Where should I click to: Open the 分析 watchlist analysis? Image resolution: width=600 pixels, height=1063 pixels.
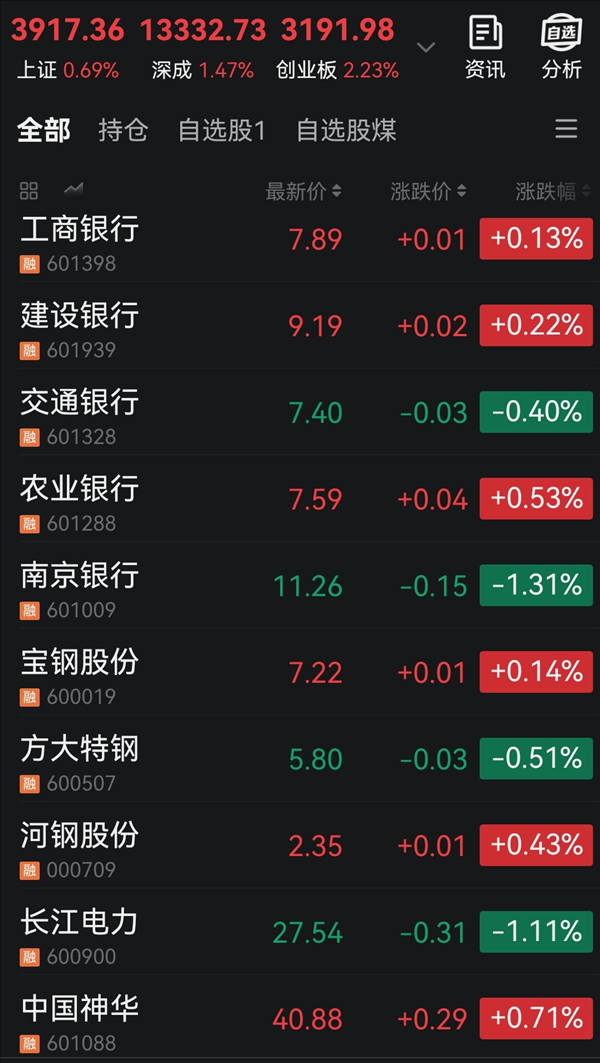point(561,47)
